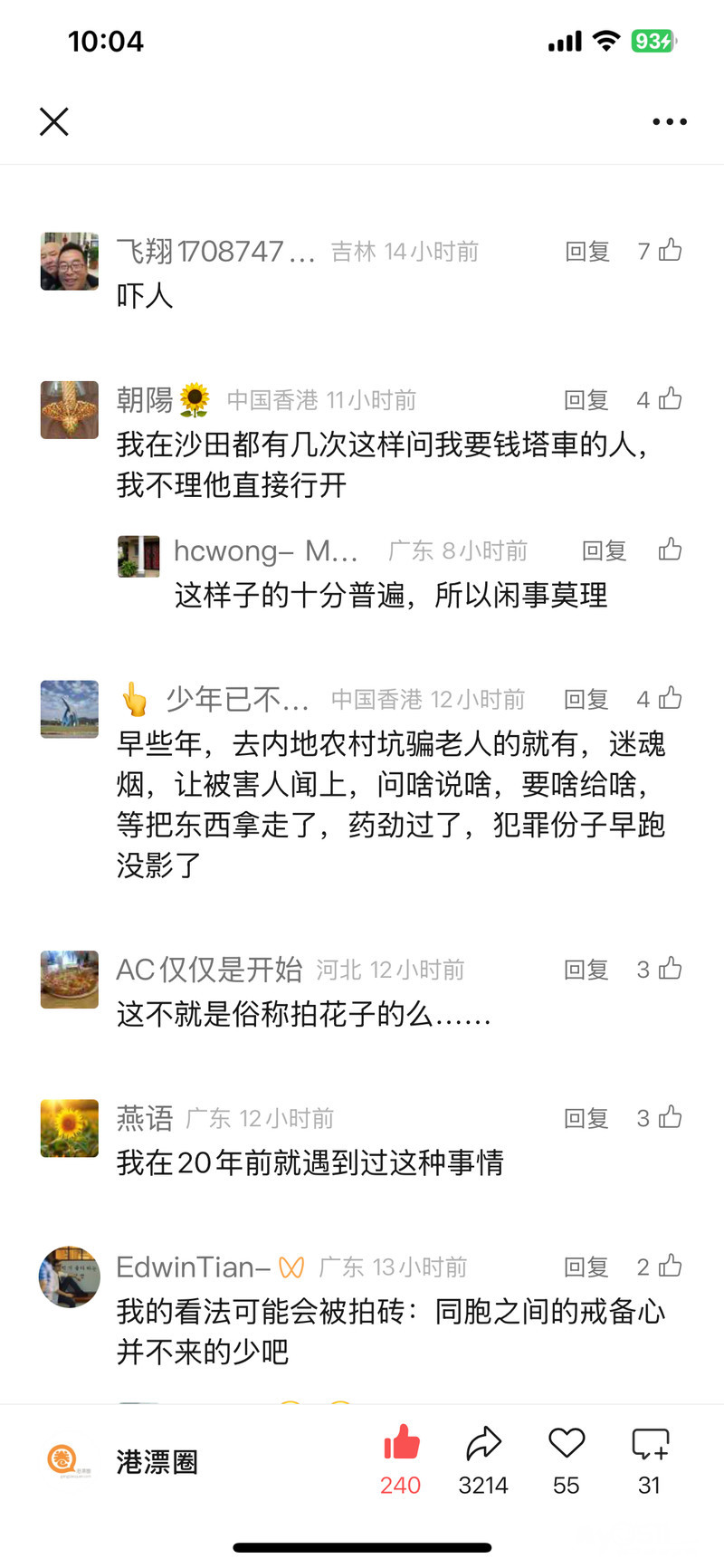Write a new comment

point(650,1444)
